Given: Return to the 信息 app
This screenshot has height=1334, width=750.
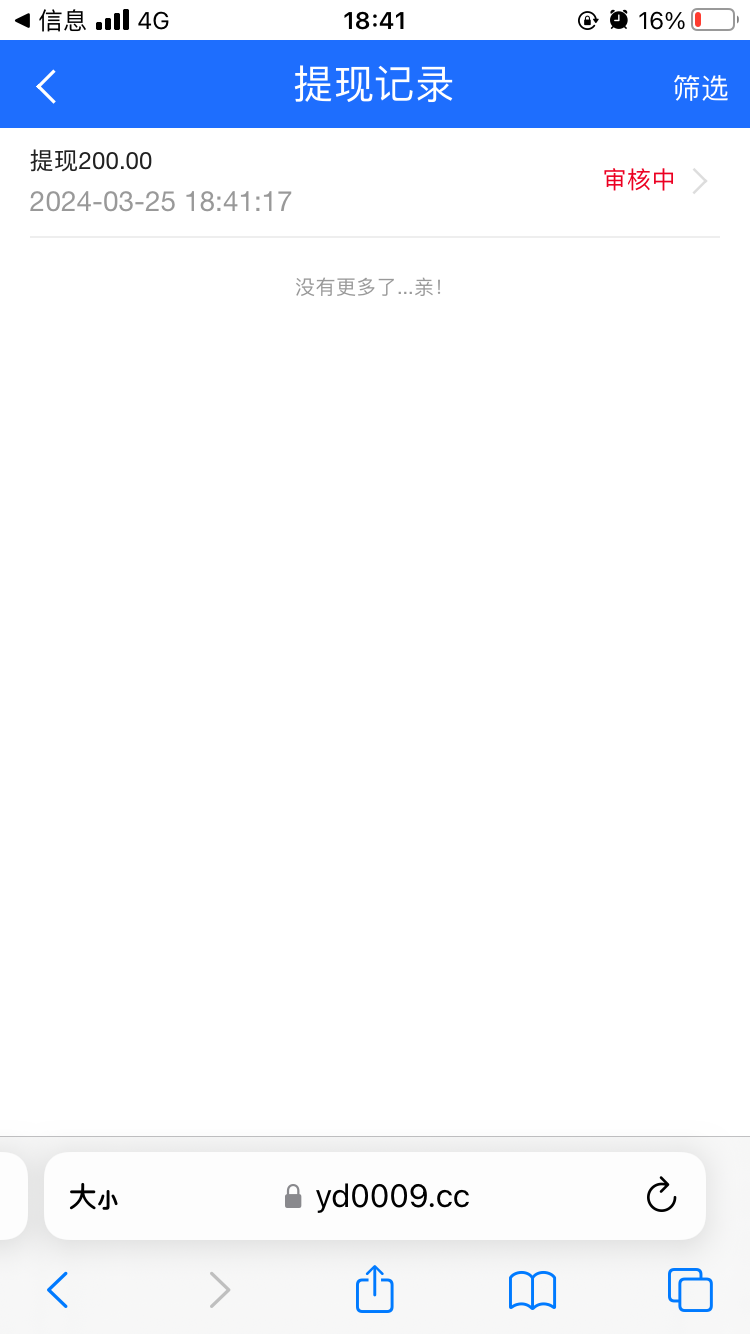Looking at the screenshot, I should pos(50,20).
